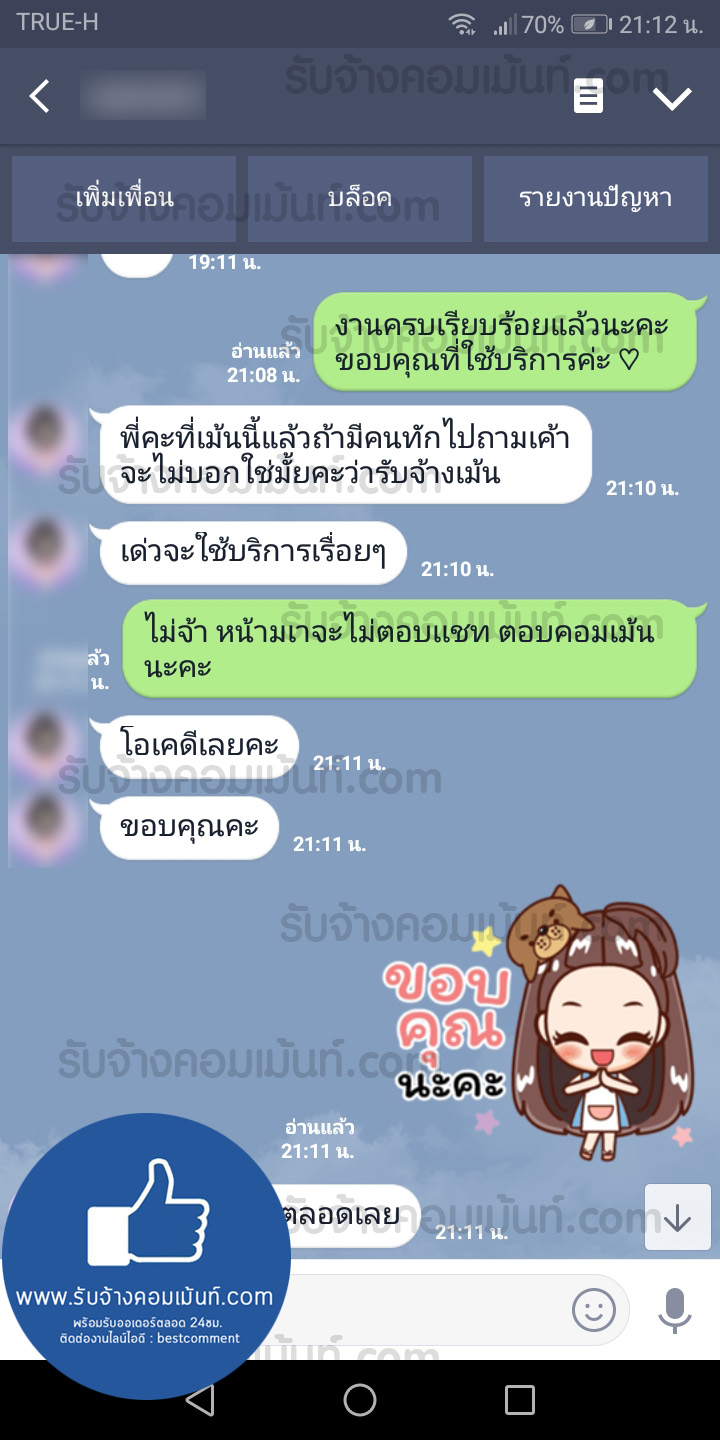Screen dimensions: 720x1440
Task: Open the notes icon in the header
Action: (x=588, y=97)
